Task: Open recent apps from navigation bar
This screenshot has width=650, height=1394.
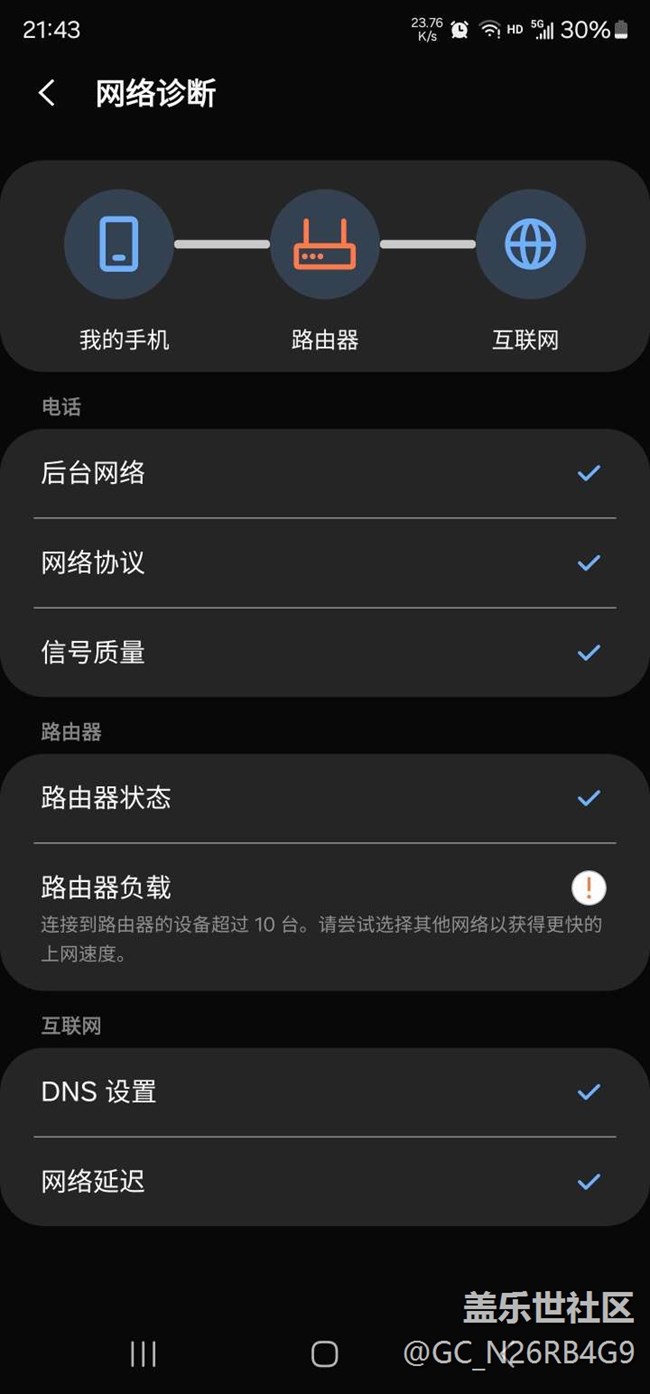Action: pos(143,1354)
